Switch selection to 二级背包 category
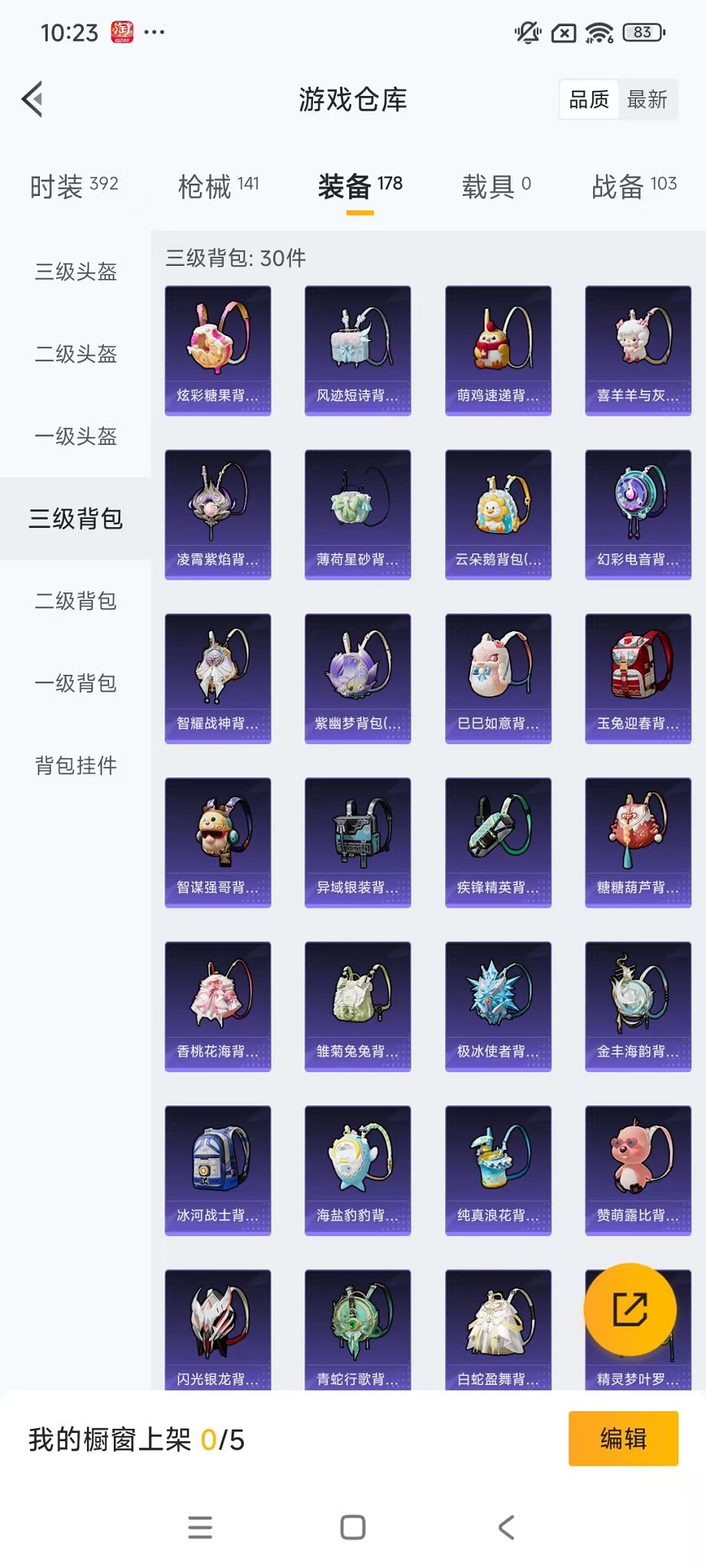Viewport: 706px width, 1568px height. (x=75, y=602)
